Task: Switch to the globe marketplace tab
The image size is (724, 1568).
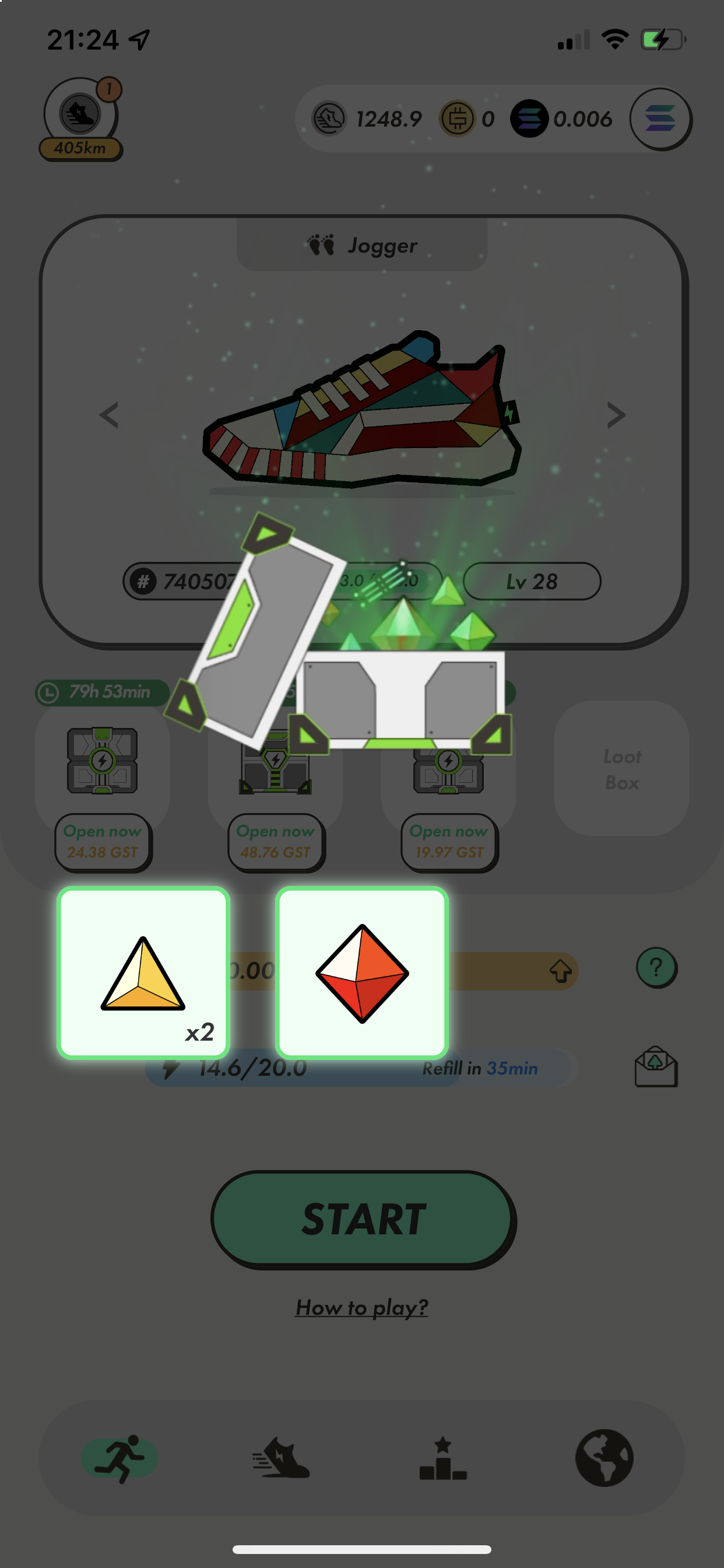Action: tap(604, 1458)
